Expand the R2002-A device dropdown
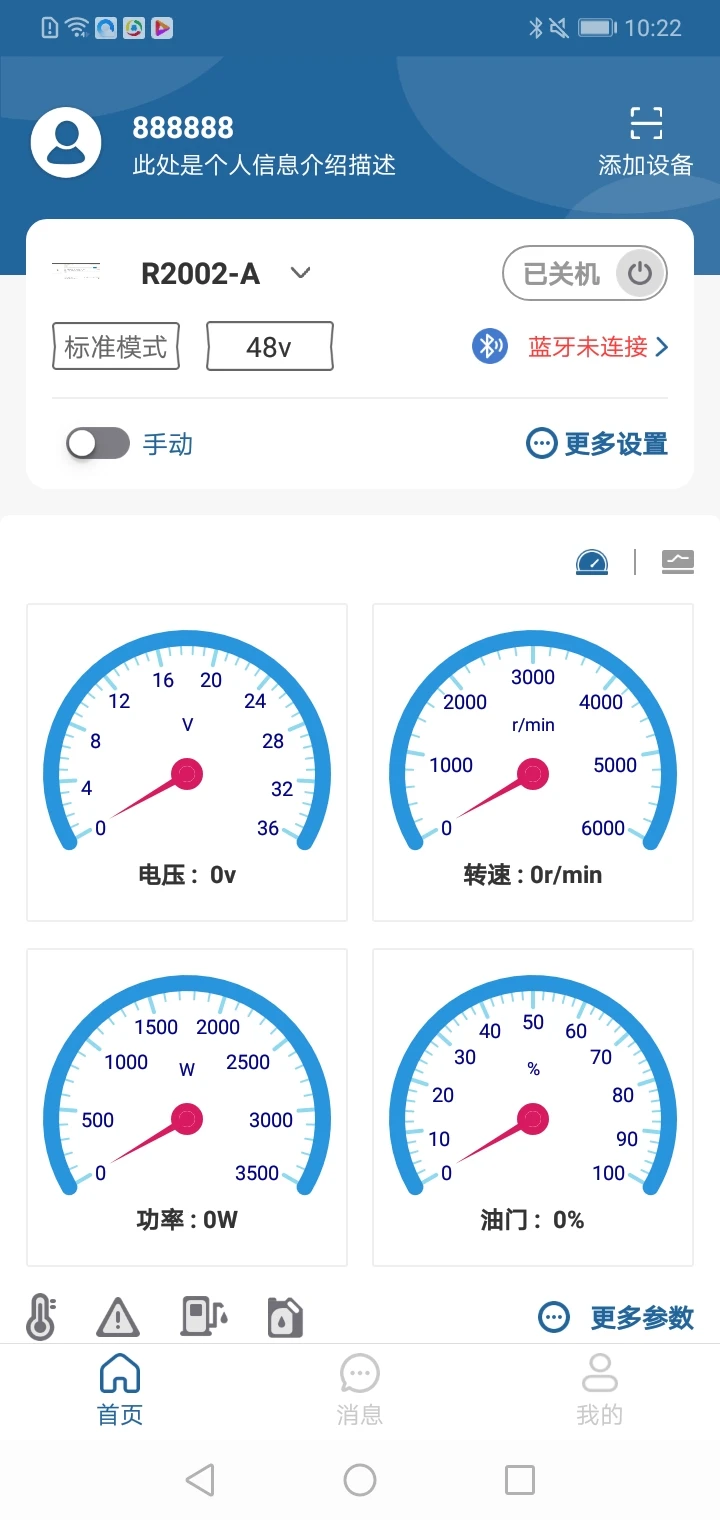720x1520 pixels. 298,272
